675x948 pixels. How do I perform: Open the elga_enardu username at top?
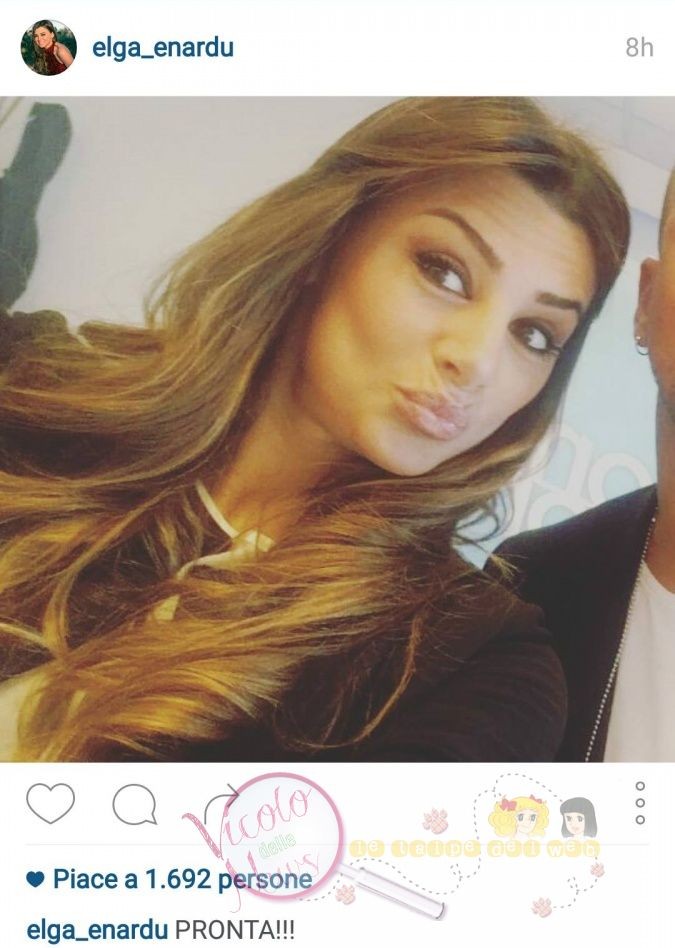point(163,46)
